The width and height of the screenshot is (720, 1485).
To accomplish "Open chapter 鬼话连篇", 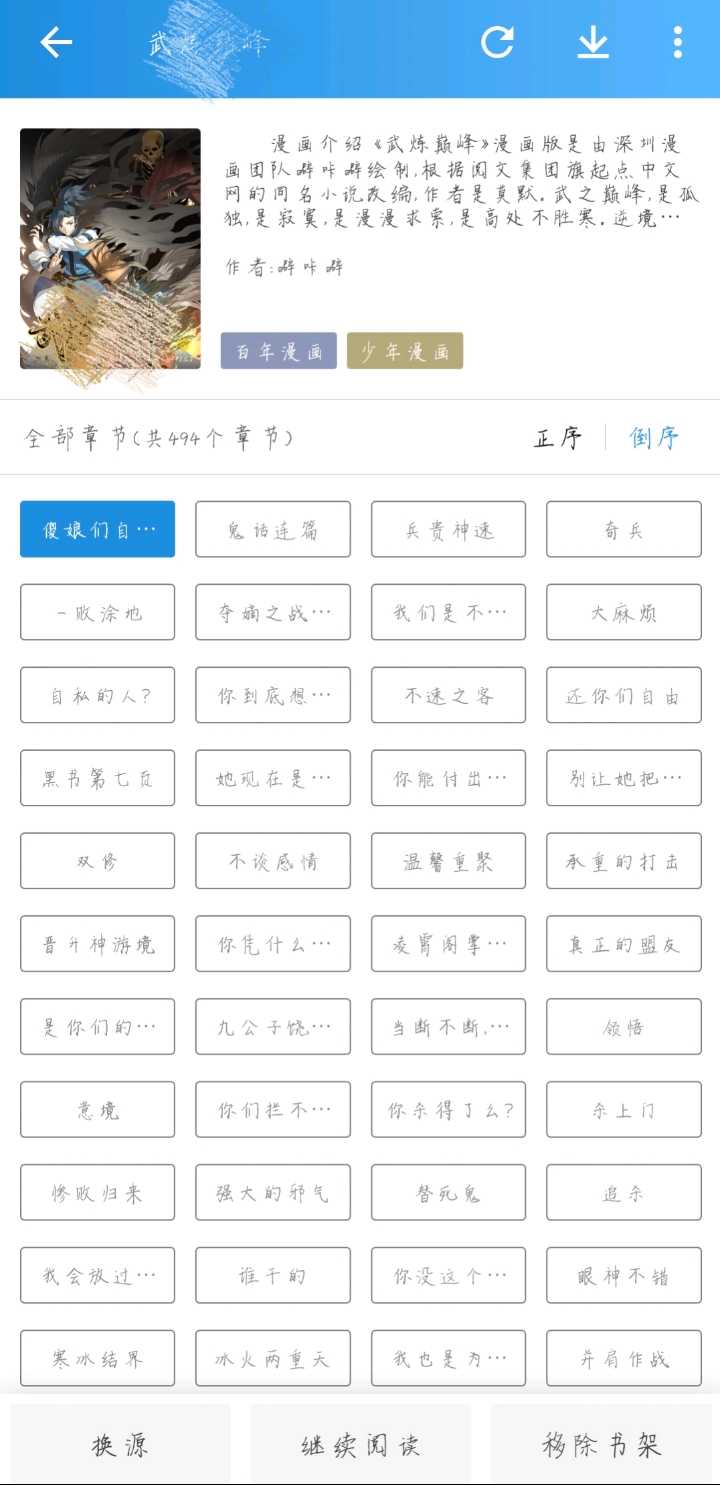I will click(273, 529).
